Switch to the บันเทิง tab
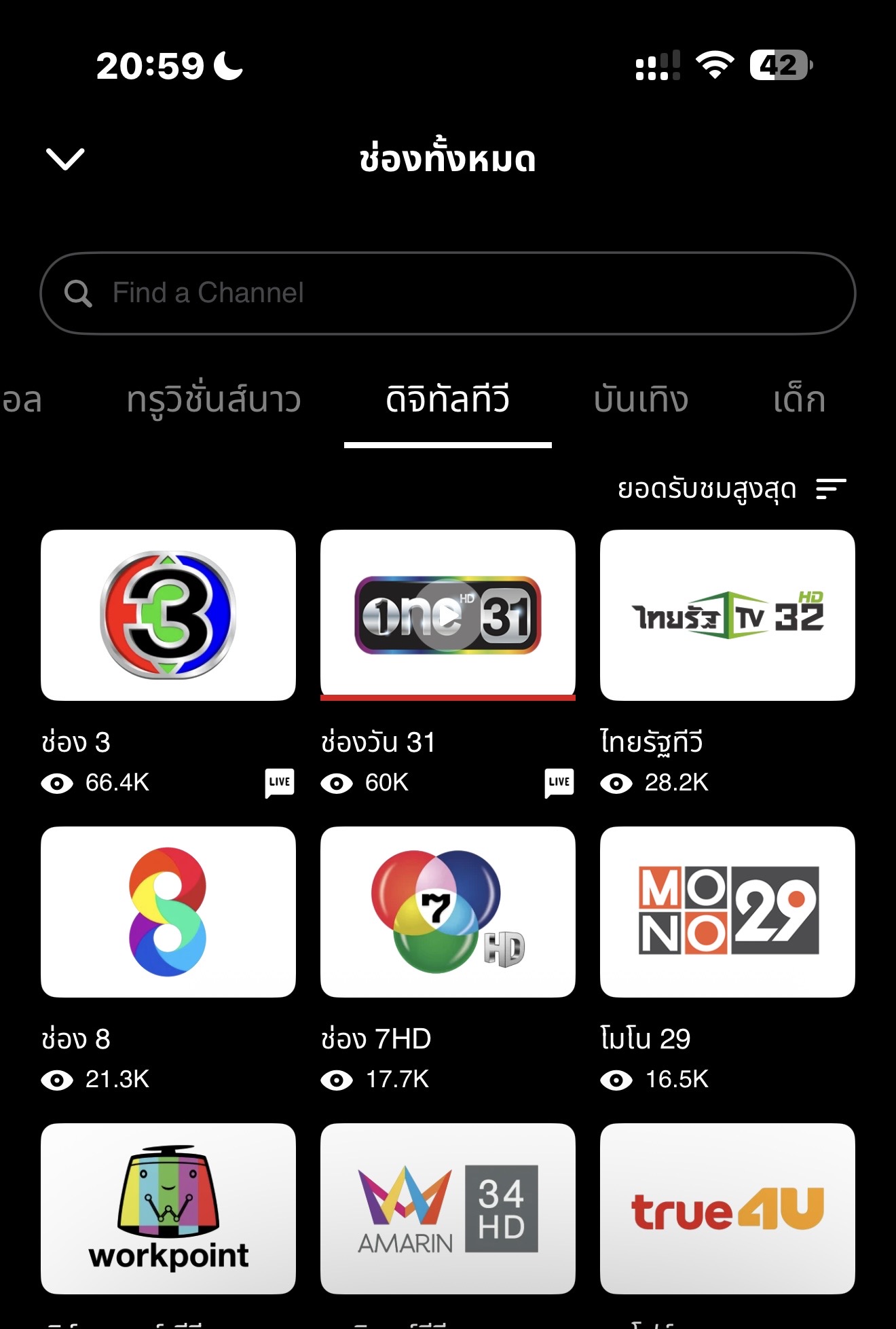Viewport: 896px width, 1329px height. tap(640, 399)
